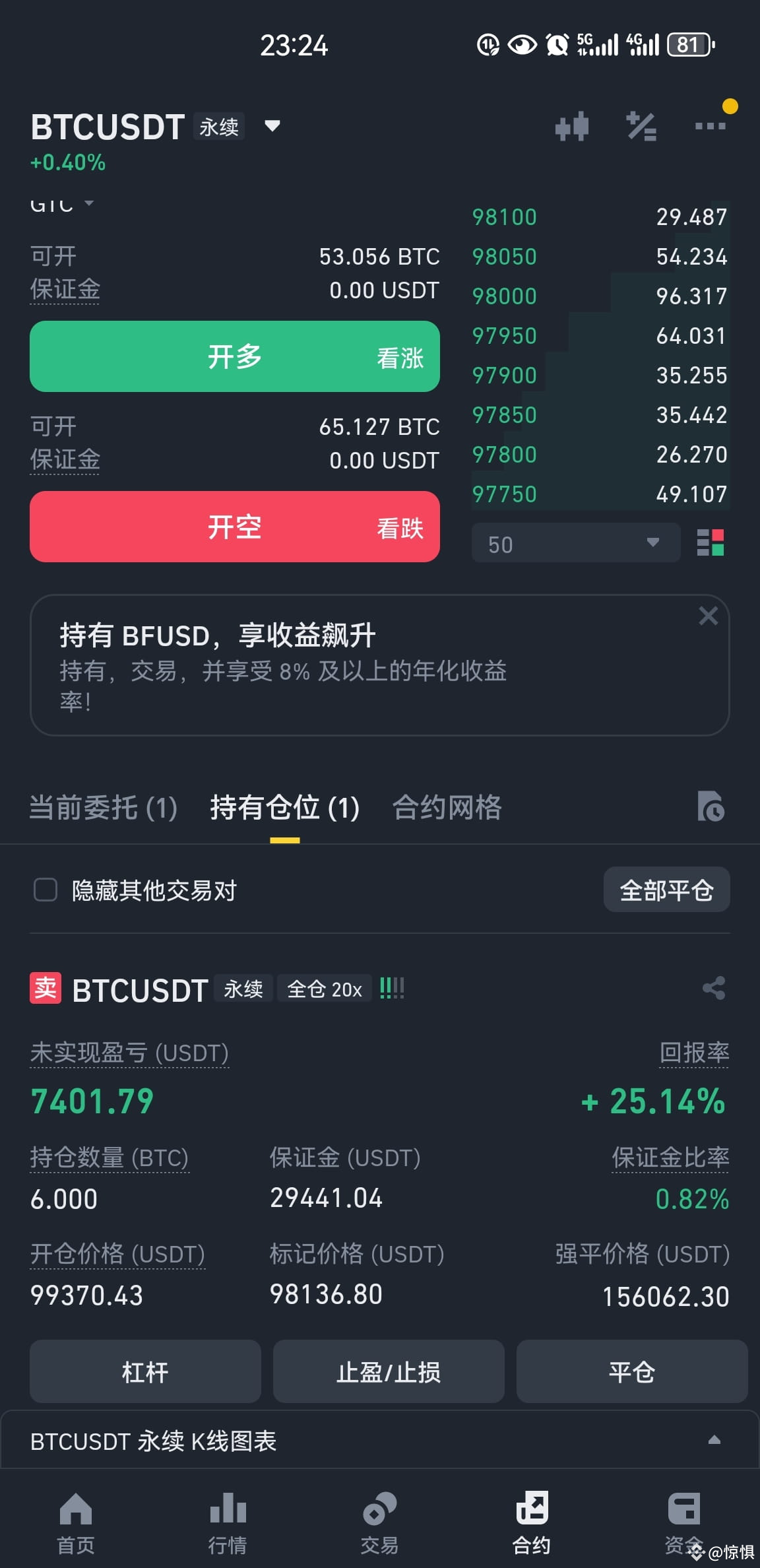Switch to the 当前委托 tab
760x1568 pixels.
pos(103,807)
